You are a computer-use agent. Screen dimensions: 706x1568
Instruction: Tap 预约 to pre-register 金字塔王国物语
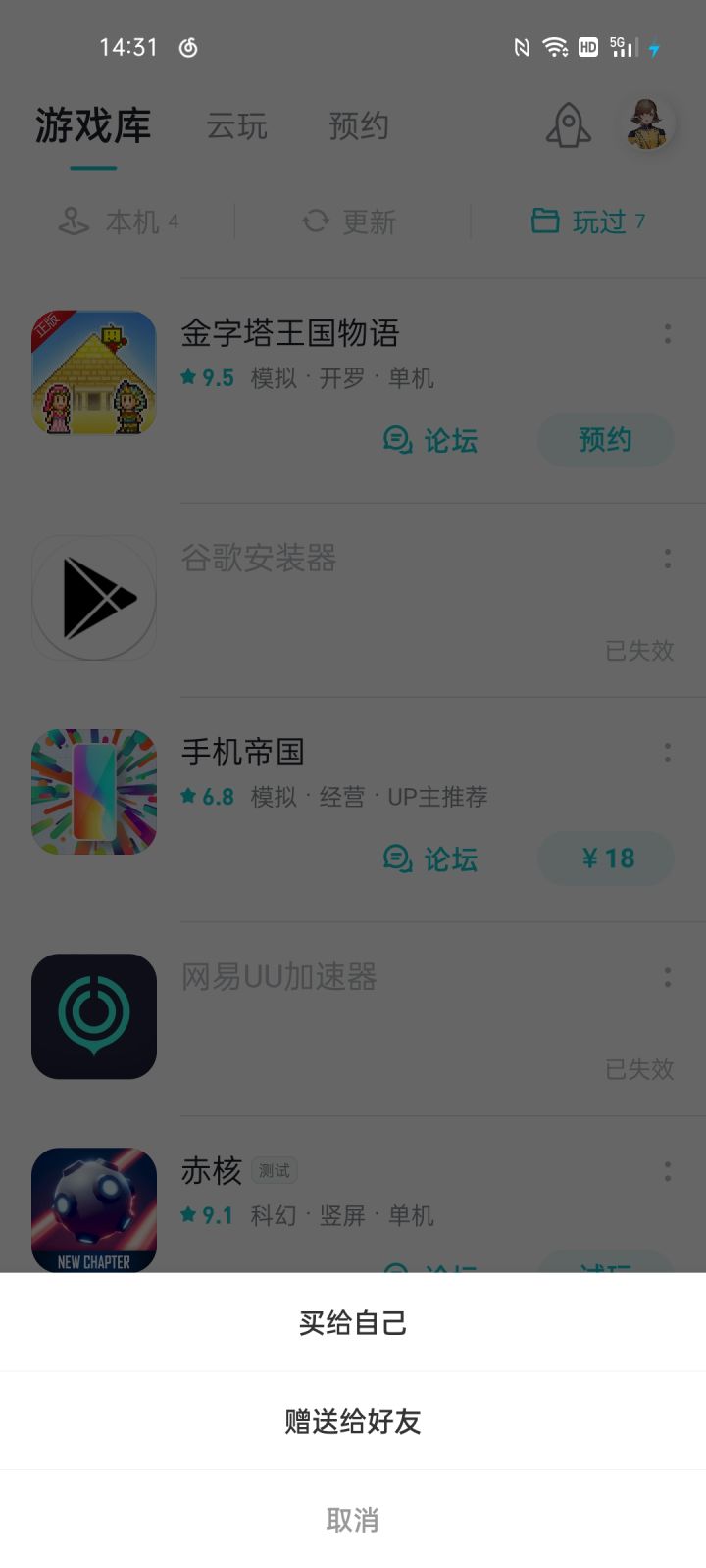tap(605, 439)
